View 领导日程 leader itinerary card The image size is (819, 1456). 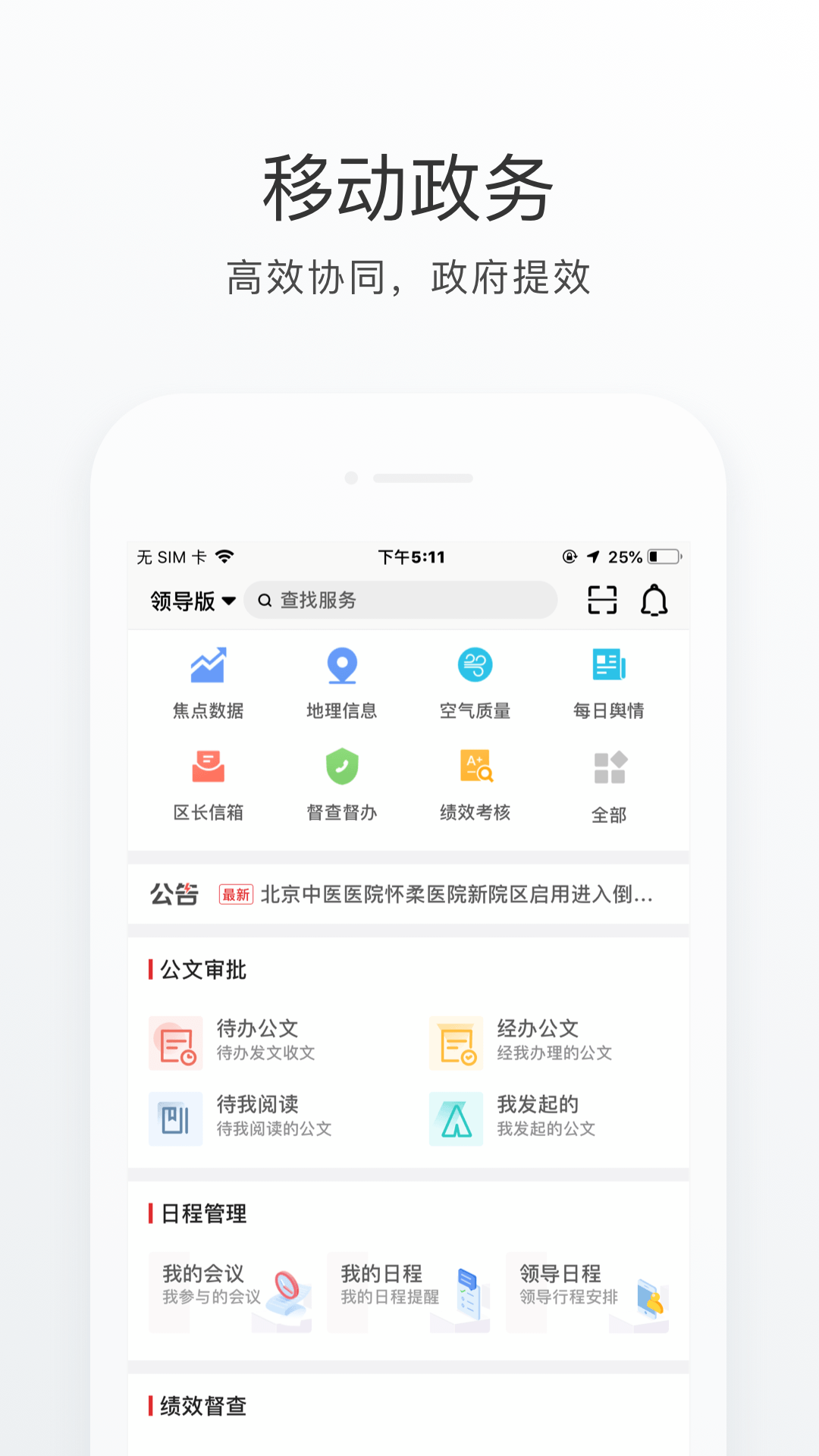[x=588, y=1289]
